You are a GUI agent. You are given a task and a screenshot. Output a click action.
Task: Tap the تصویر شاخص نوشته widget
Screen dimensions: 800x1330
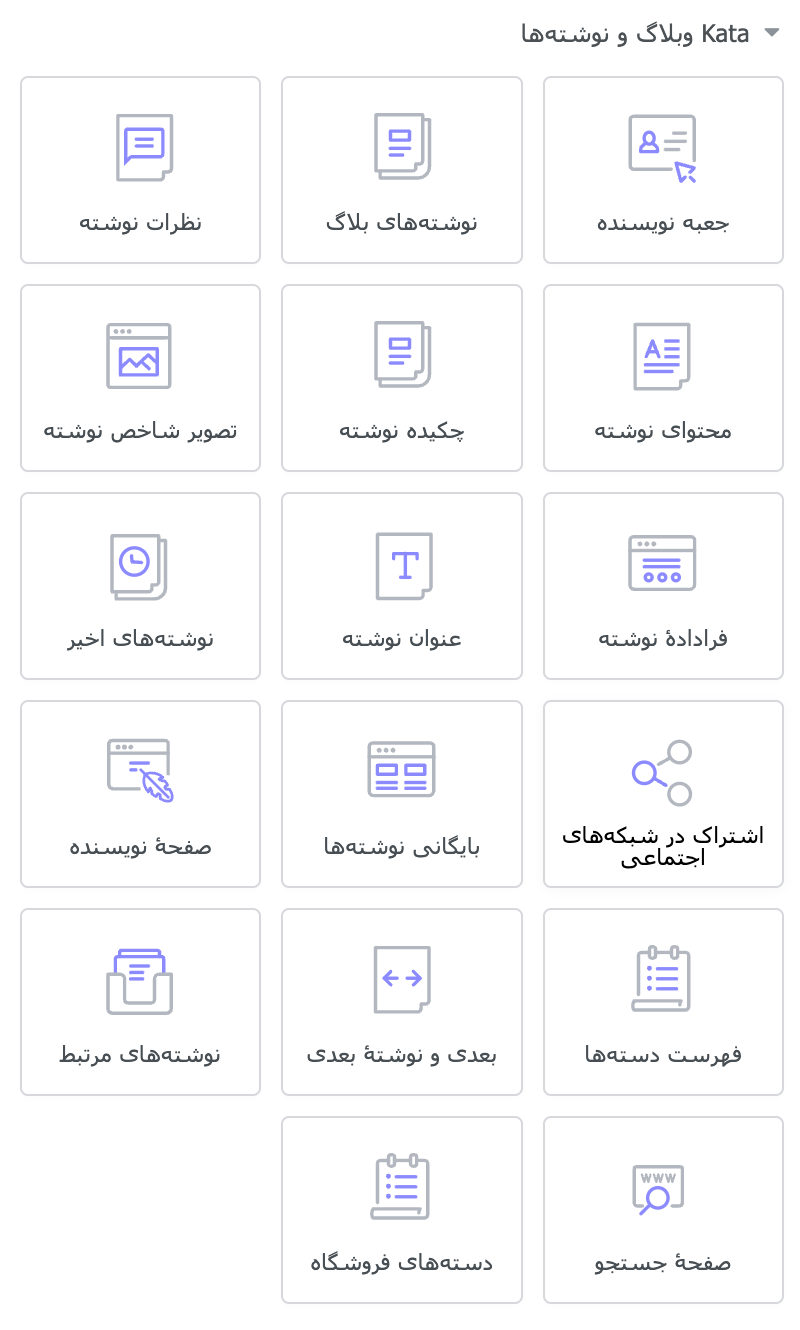click(x=141, y=378)
